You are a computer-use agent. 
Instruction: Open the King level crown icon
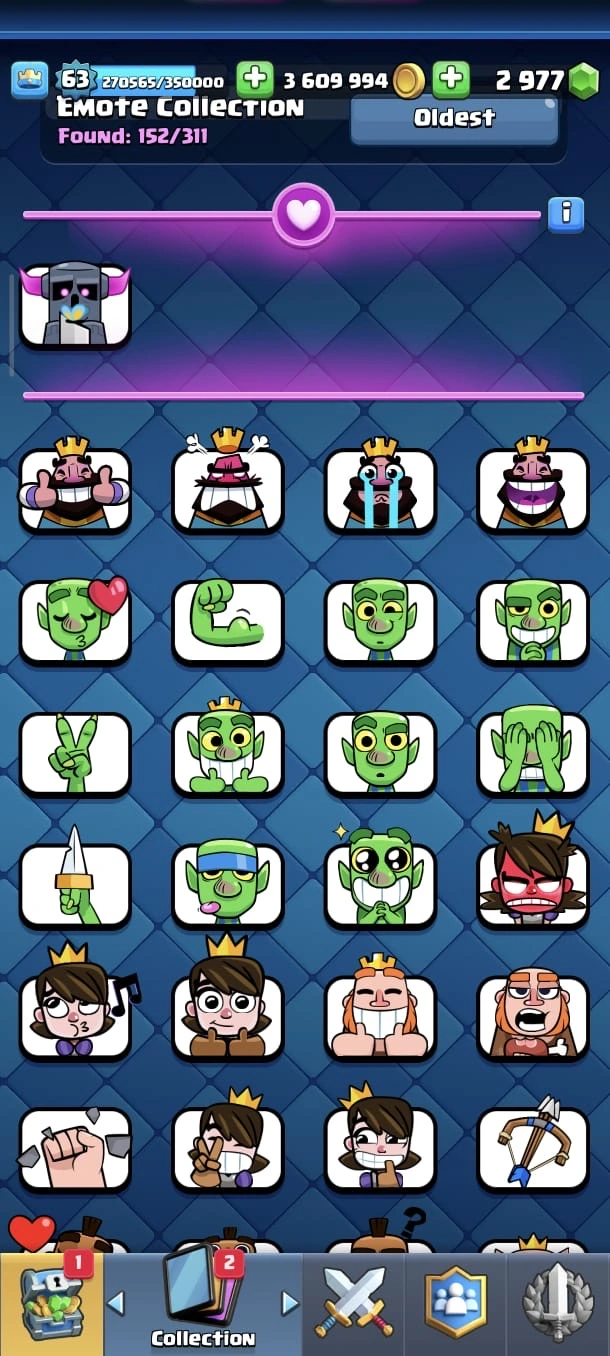tap(30, 80)
